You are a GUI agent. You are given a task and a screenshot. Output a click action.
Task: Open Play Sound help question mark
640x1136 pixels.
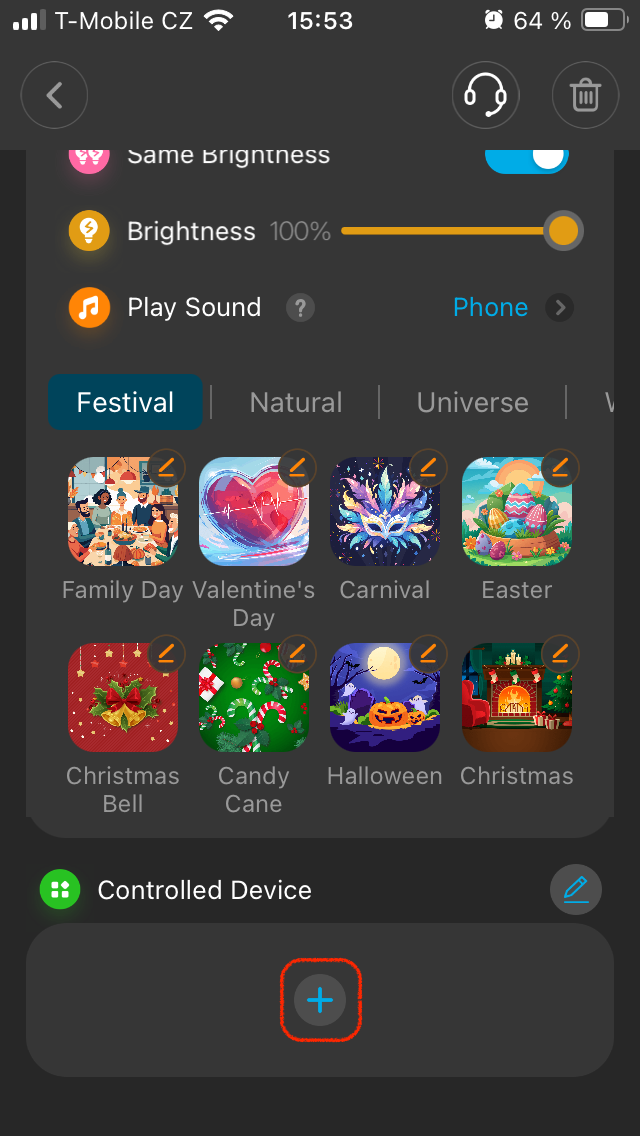(300, 307)
